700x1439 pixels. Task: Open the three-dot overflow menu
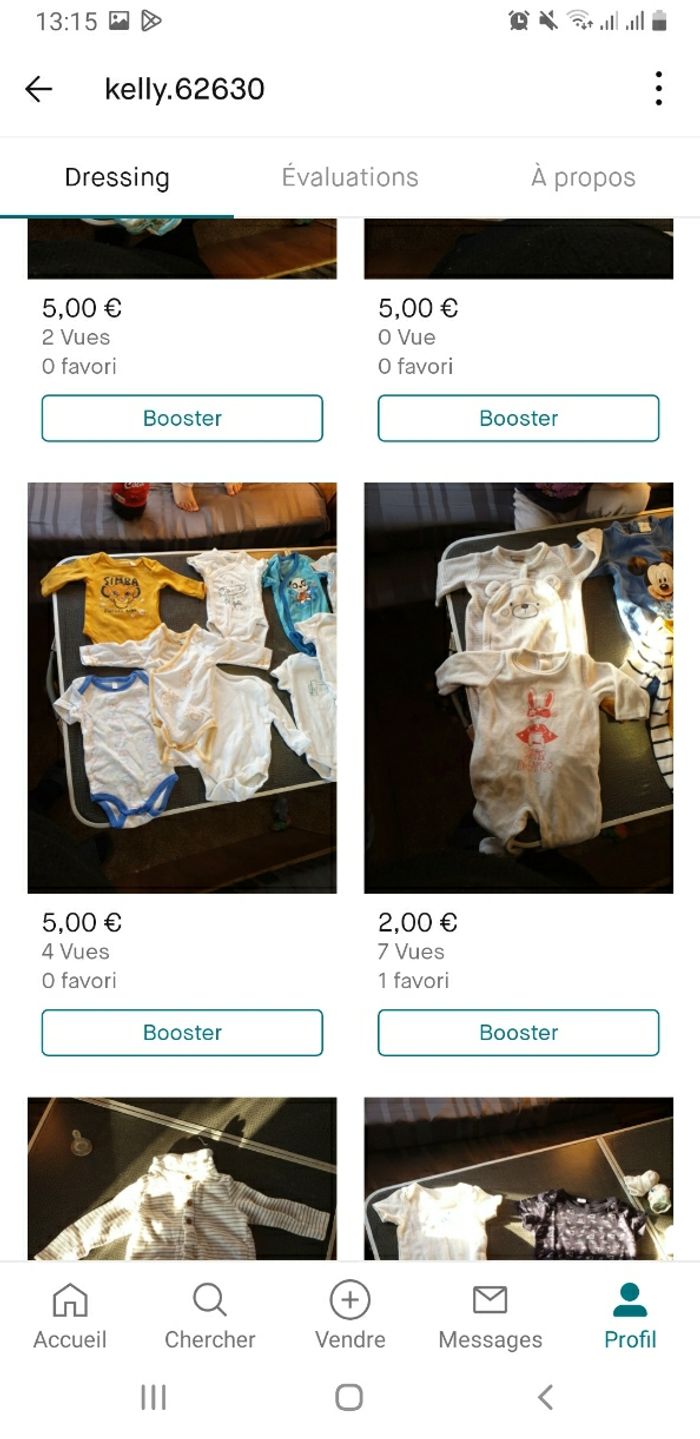pyautogui.click(x=658, y=89)
